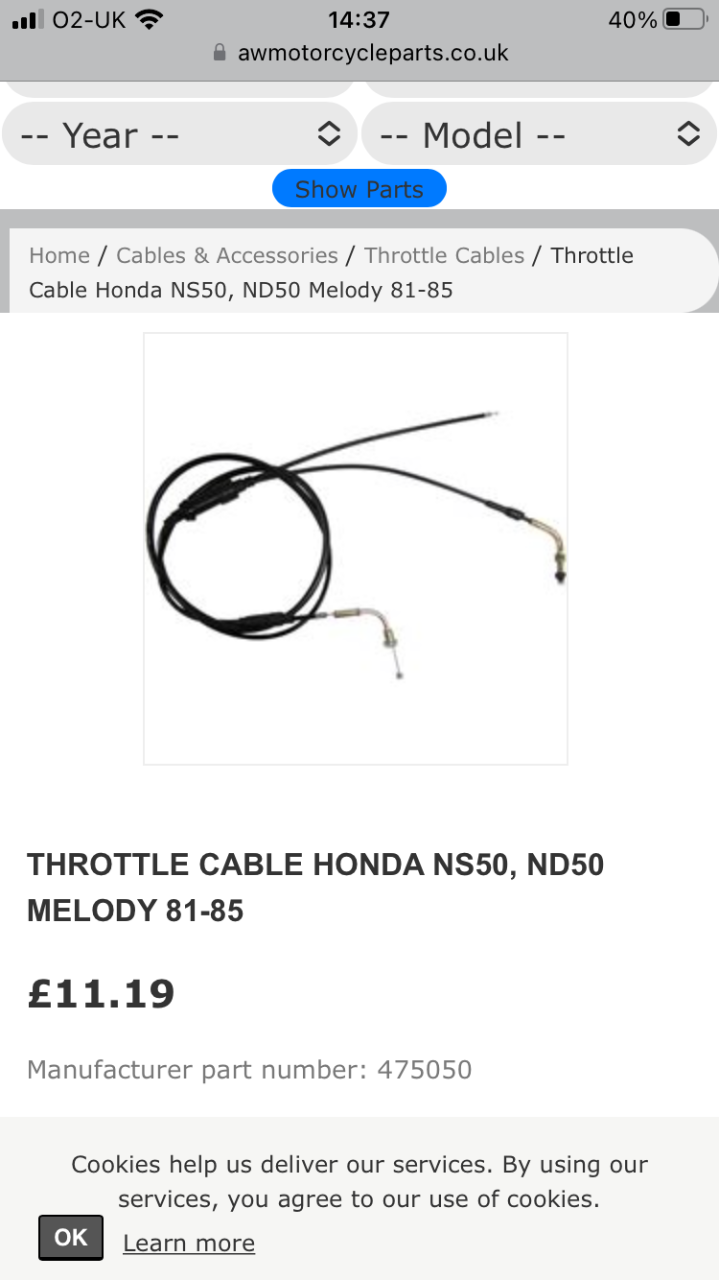The image size is (719, 1280).
Task: Tap the Show Parts button
Action: tap(359, 189)
